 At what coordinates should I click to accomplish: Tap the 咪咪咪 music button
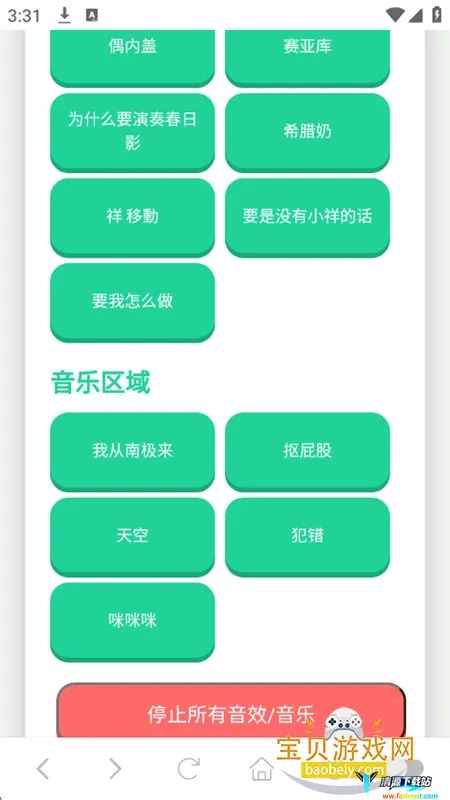click(x=132, y=621)
